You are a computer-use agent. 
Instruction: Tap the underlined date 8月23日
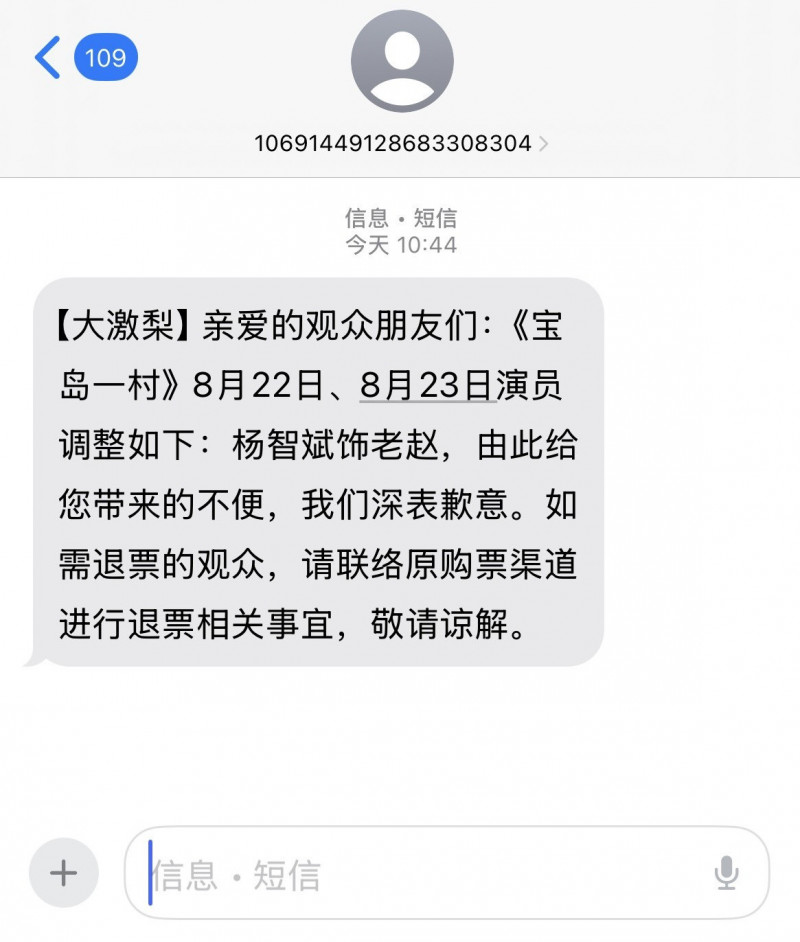click(x=425, y=387)
